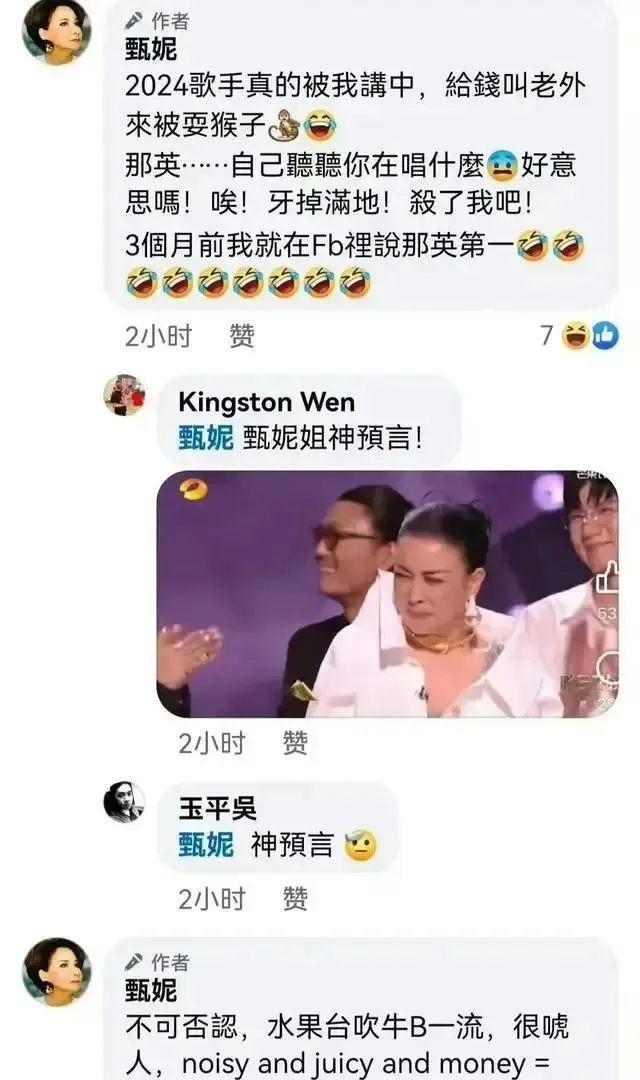Open 玉平吳's profile name
The width and height of the screenshot is (640, 1080).
(217, 808)
